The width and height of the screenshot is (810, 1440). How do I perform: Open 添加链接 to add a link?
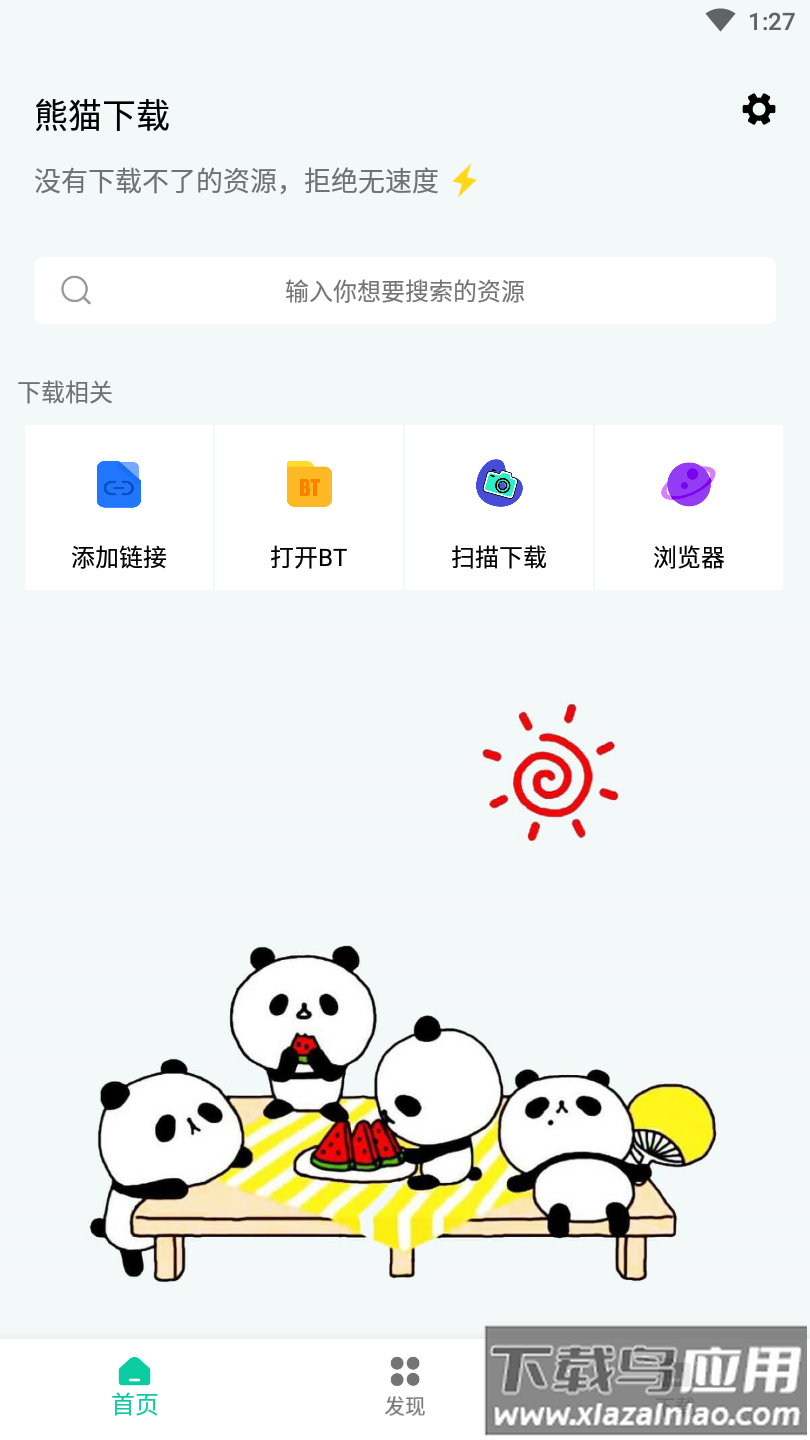click(x=119, y=508)
